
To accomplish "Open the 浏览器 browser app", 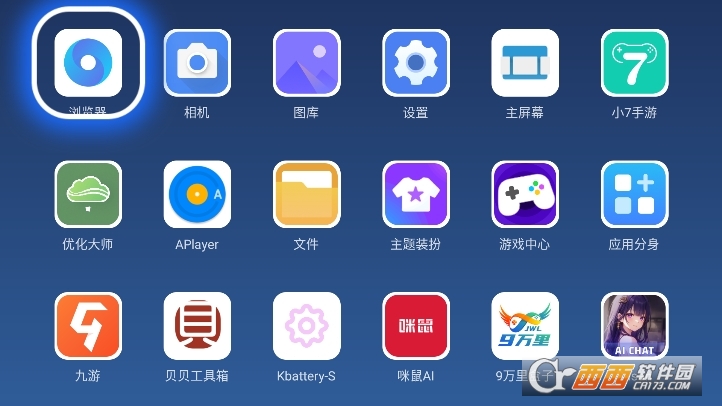I will point(88,63).
